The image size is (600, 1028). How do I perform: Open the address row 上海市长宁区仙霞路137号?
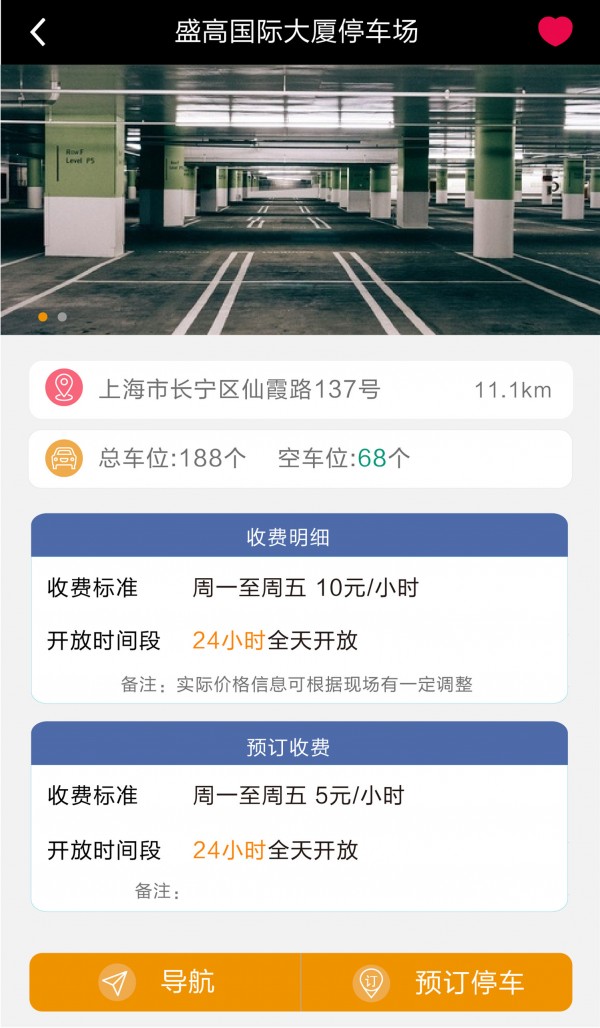point(300,389)
